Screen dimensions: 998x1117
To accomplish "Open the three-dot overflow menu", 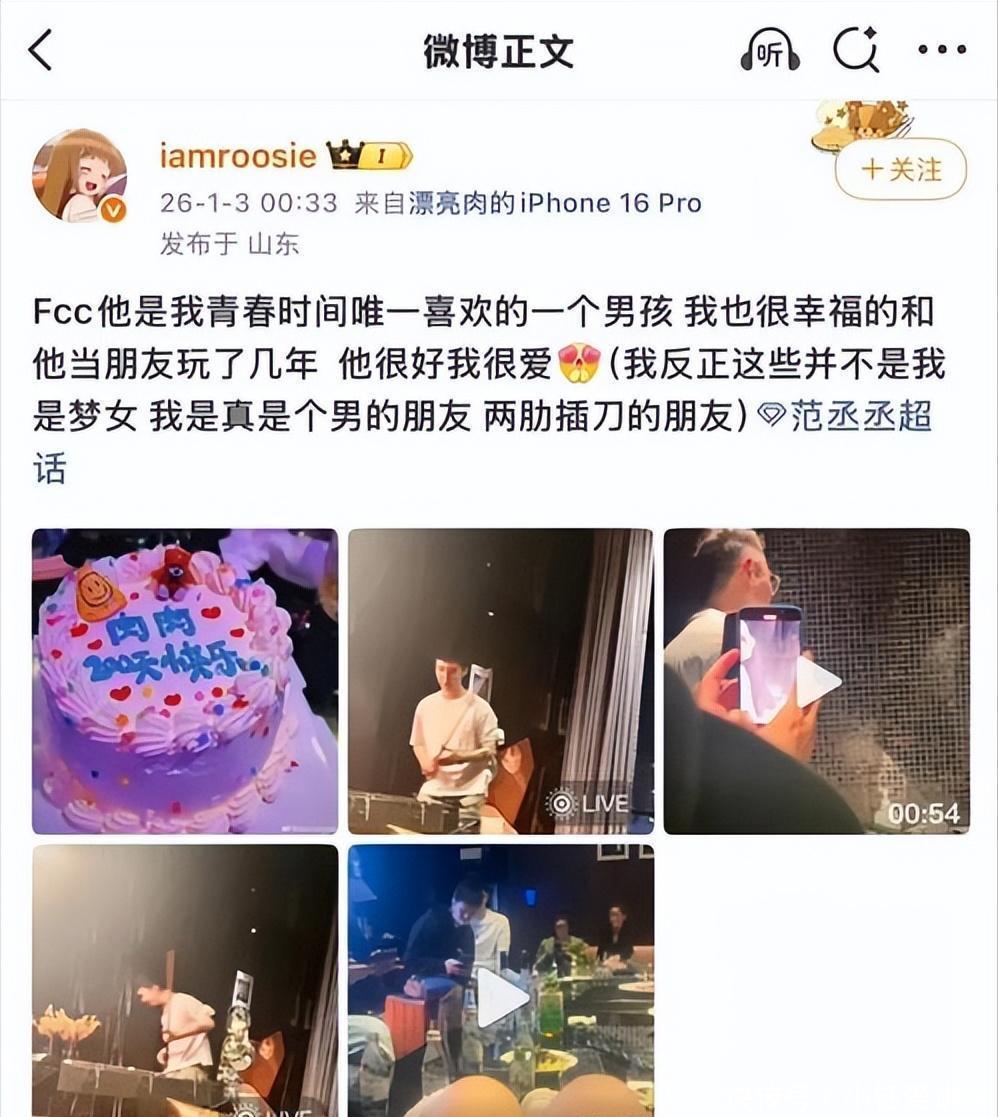I will 941,49.
